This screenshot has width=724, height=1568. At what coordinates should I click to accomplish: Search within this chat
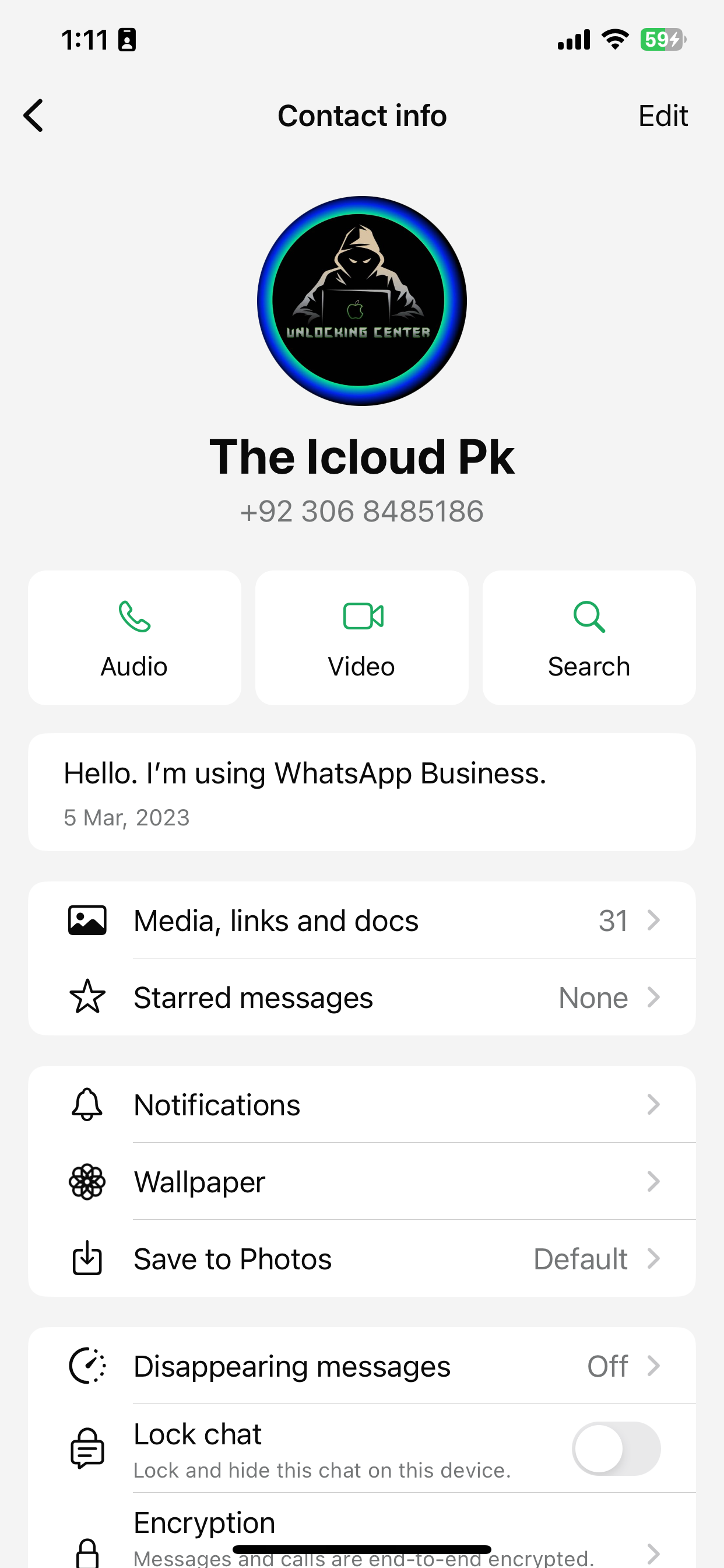pyautogui.click(x=588, y=638)
